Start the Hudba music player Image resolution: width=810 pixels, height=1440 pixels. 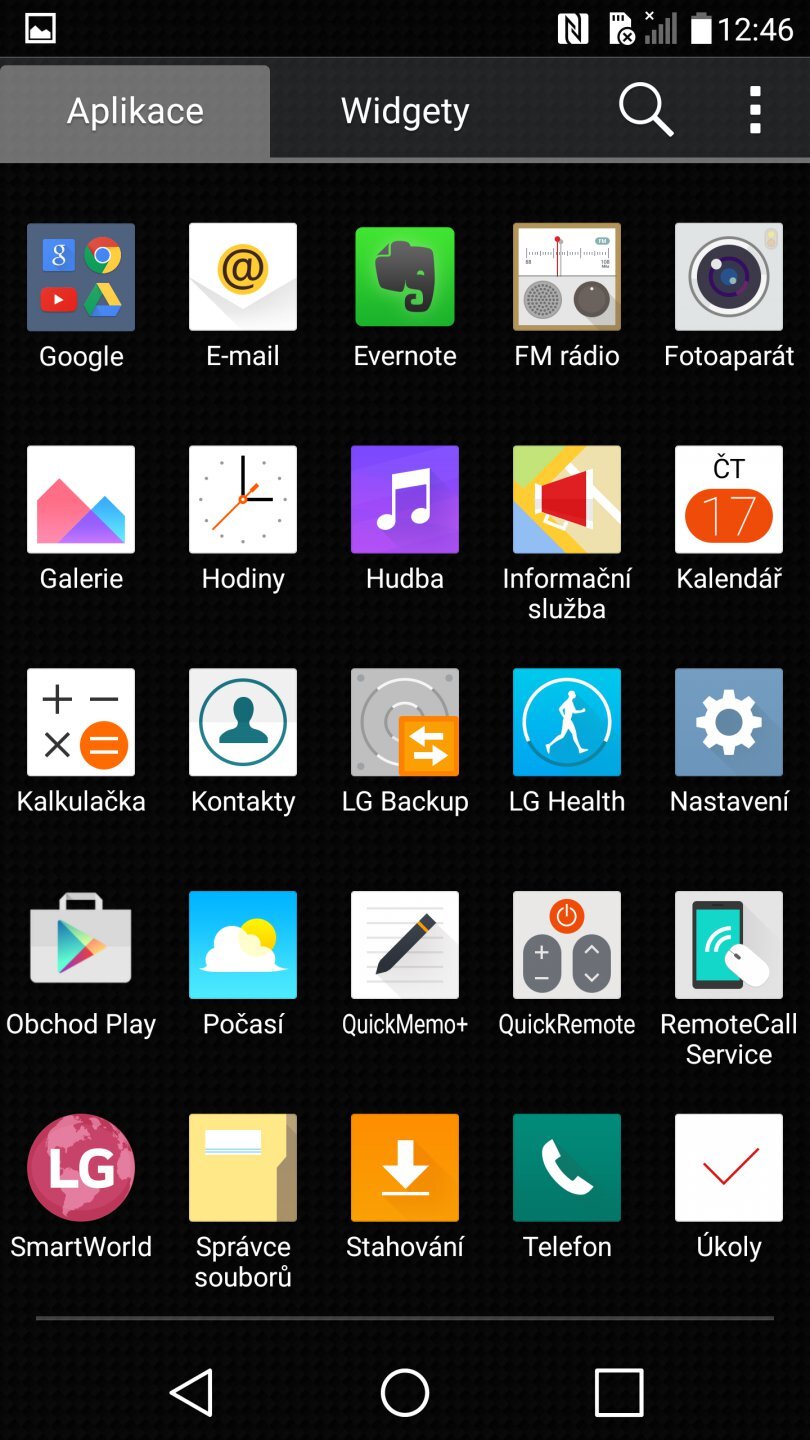[x=404, y=500]
